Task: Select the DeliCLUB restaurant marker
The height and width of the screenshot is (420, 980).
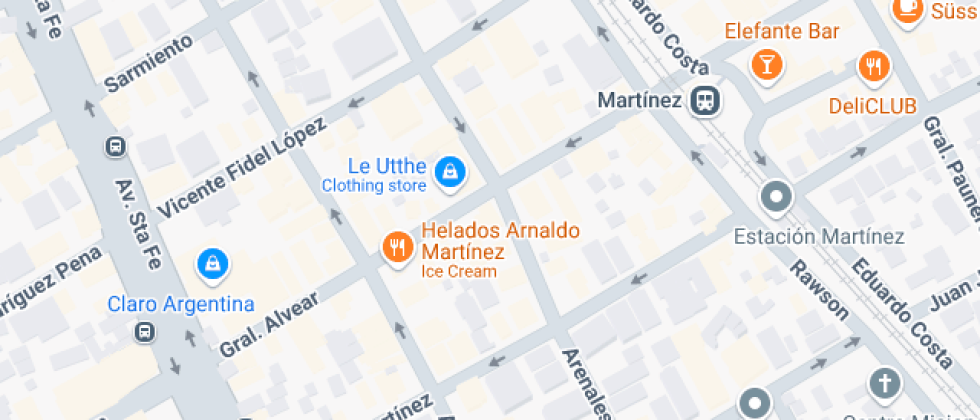Action: (874, 67)
